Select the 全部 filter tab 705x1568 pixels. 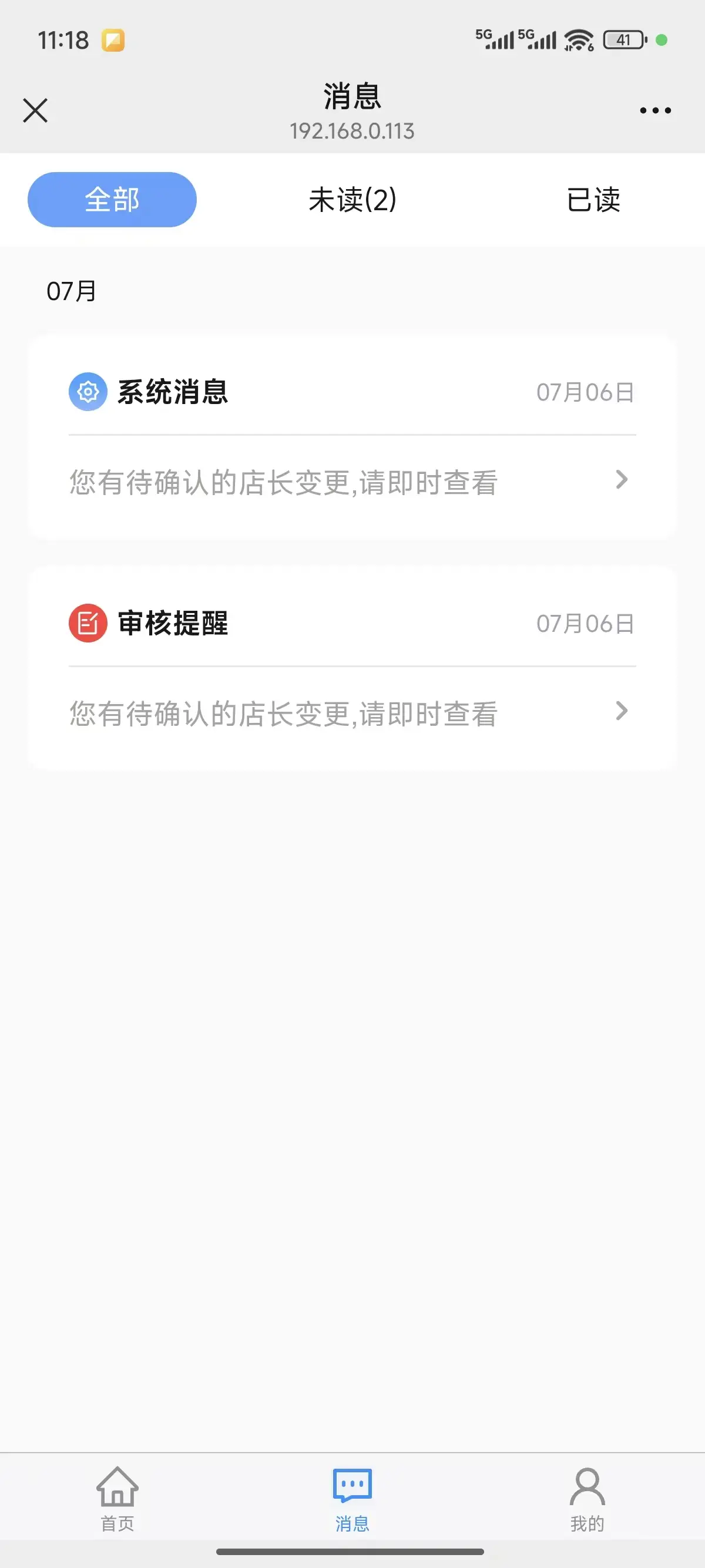112,200
